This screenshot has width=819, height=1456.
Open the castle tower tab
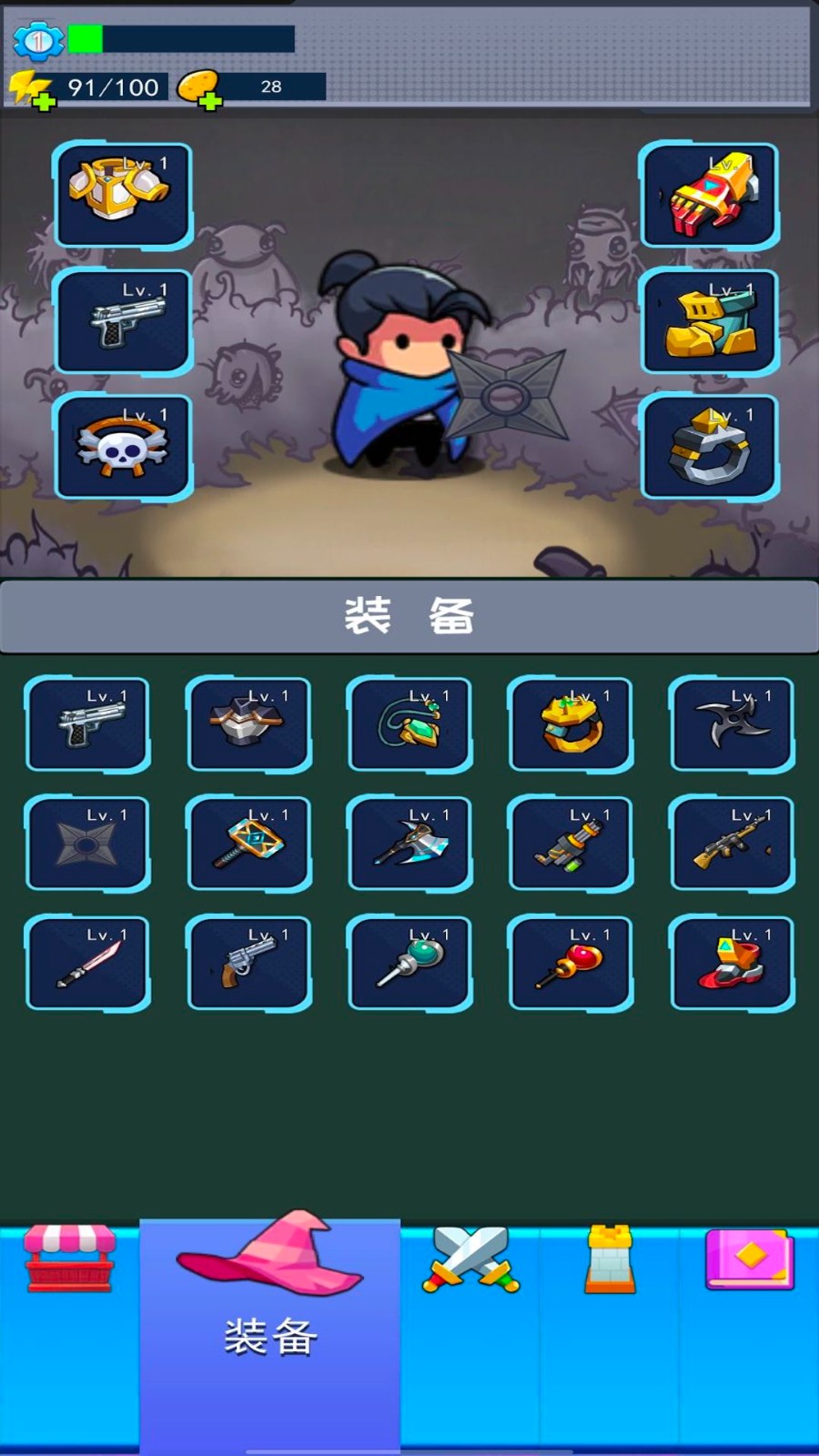[610, 1259]
